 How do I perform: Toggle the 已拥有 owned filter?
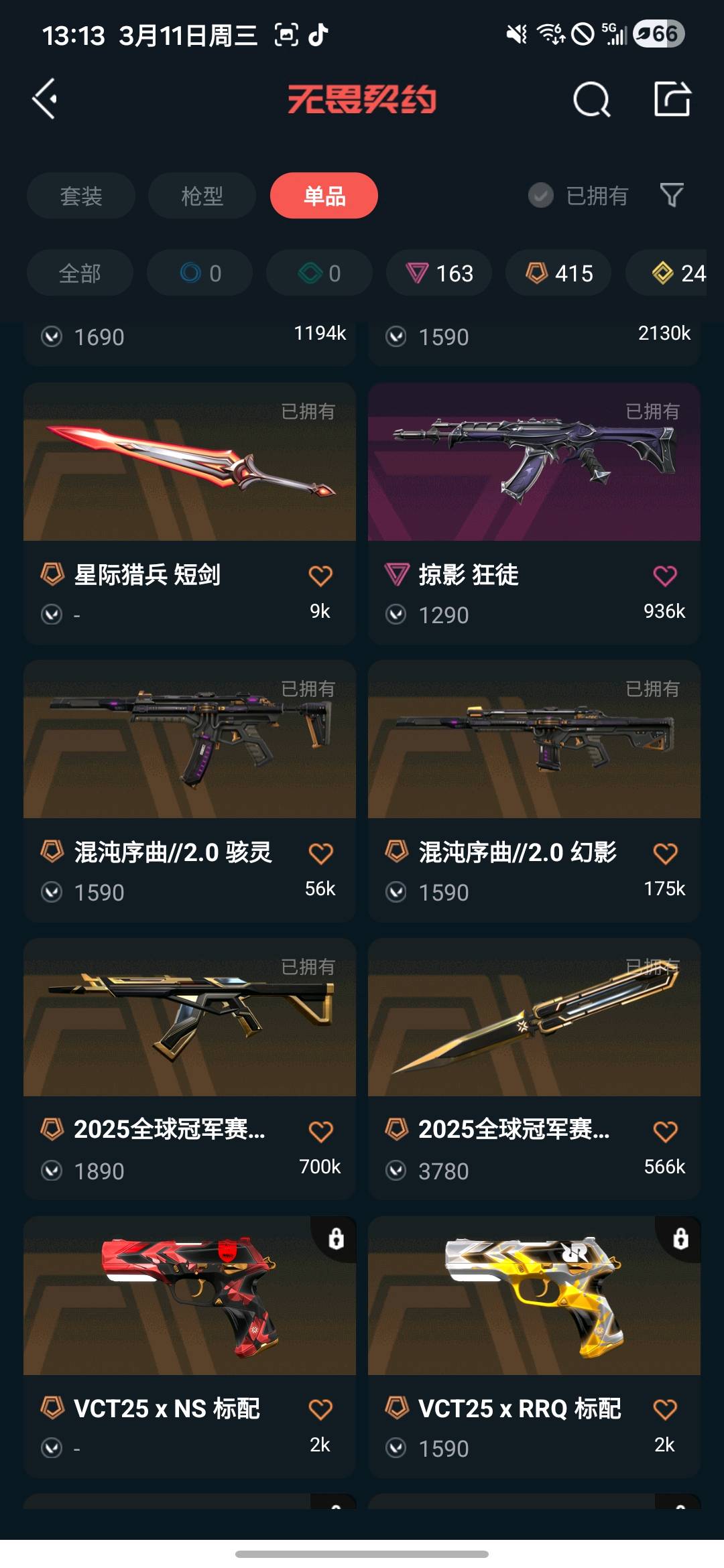click(x=578, y=196)
